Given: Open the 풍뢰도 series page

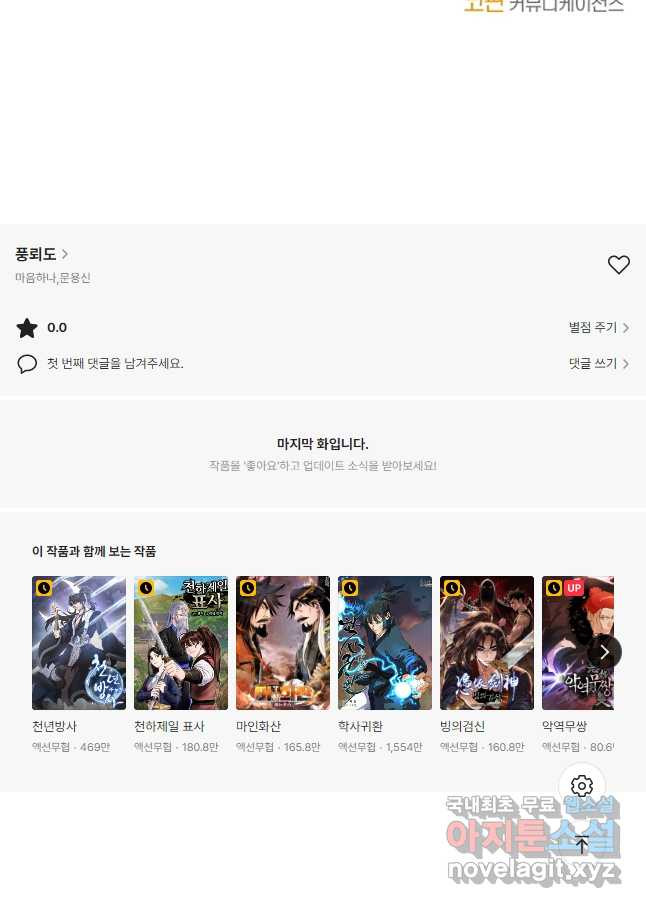Looking at the screenshot, I should (x=41, y=254).
